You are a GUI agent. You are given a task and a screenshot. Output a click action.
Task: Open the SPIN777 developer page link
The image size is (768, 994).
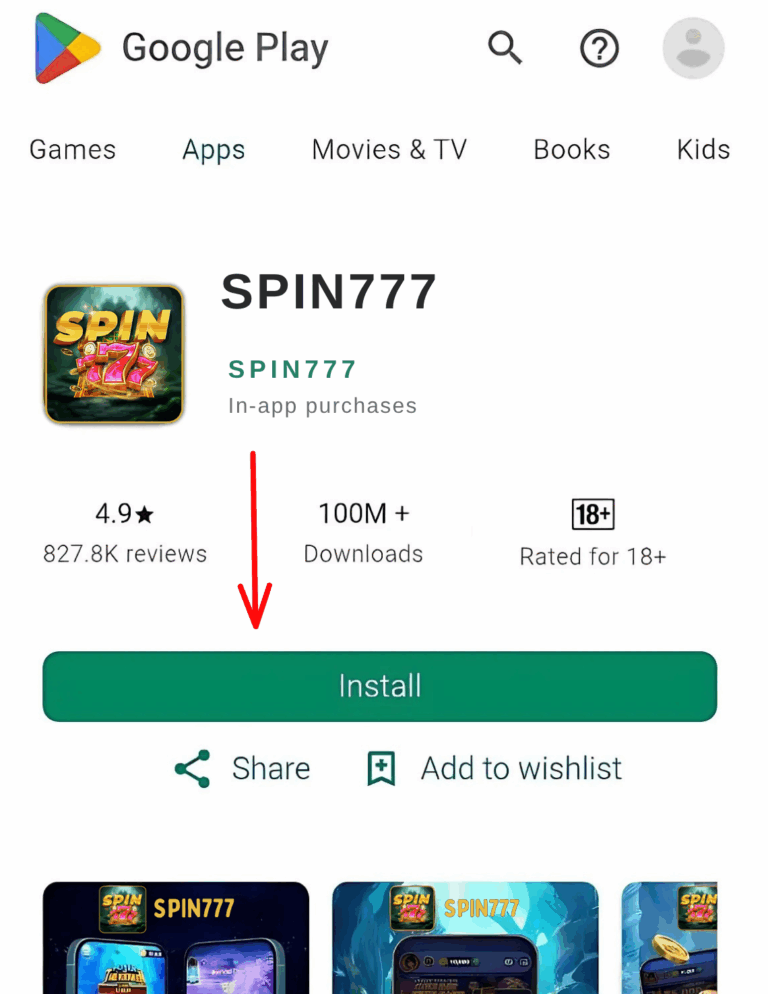pos(292,369)
